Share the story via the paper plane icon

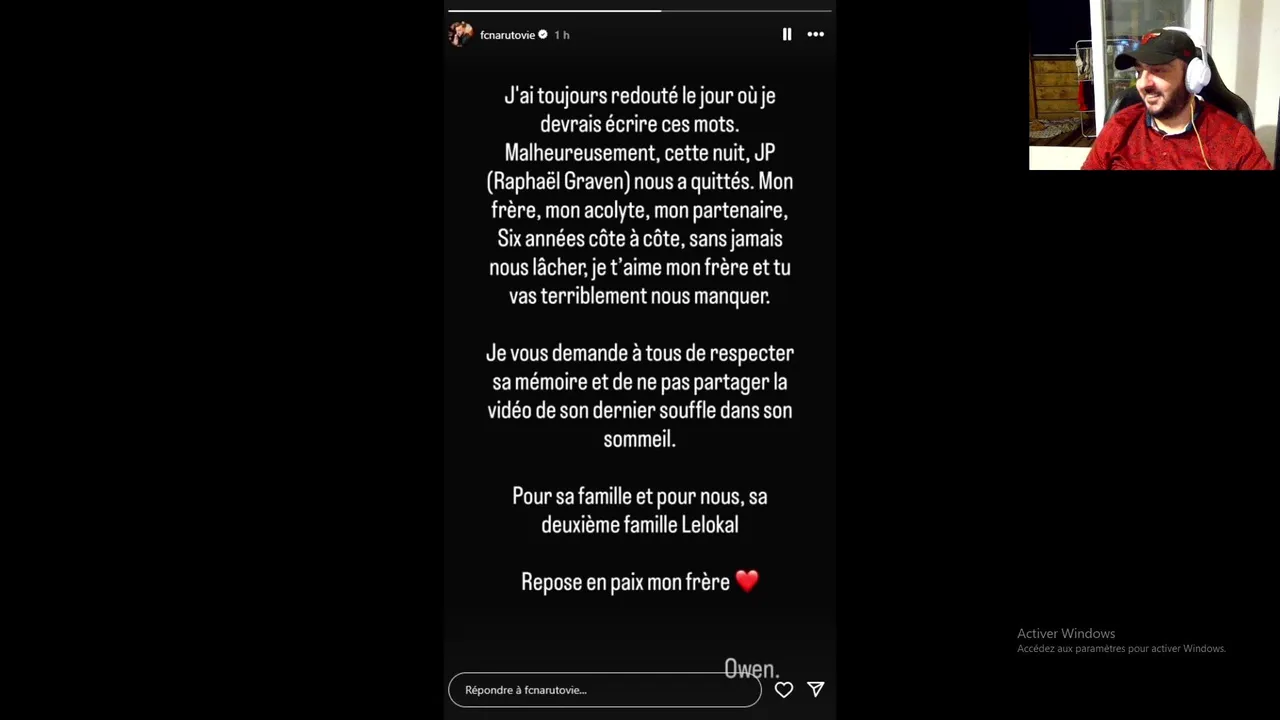click(816, 690)
